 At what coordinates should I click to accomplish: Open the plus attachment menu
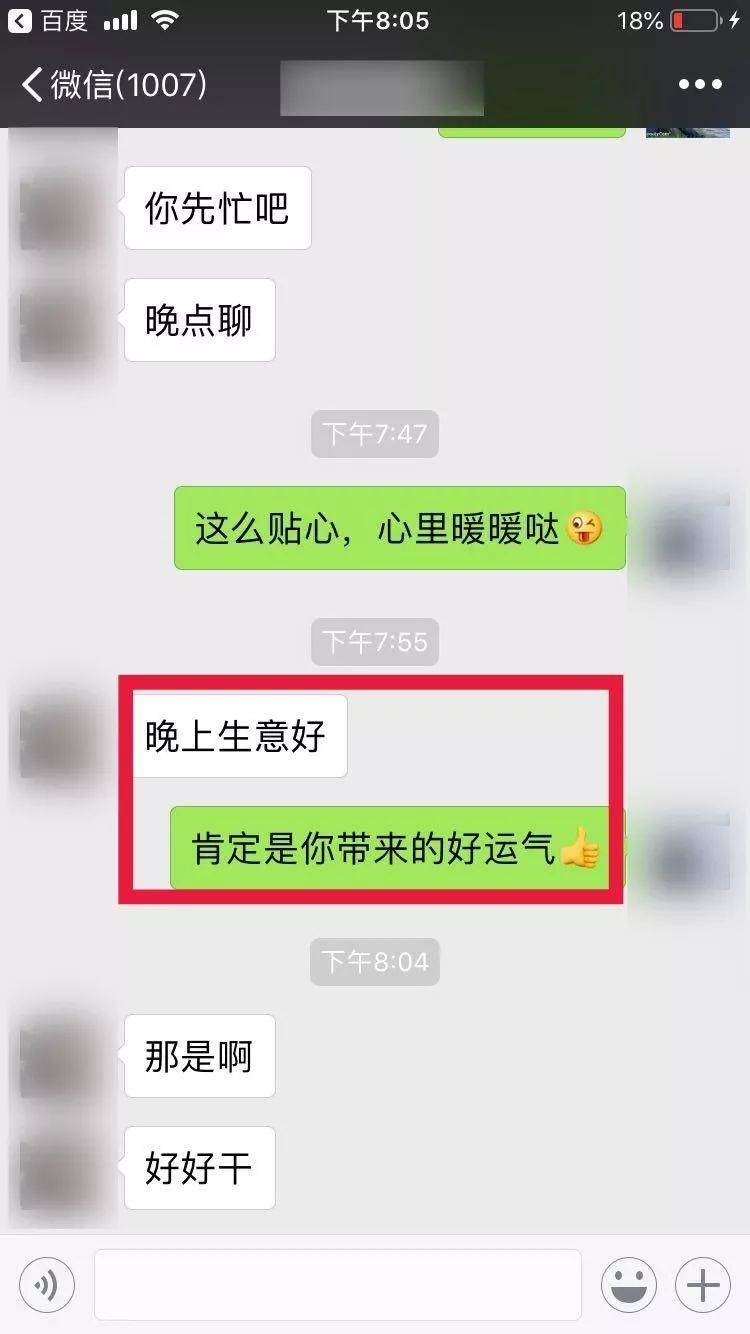702,1284
